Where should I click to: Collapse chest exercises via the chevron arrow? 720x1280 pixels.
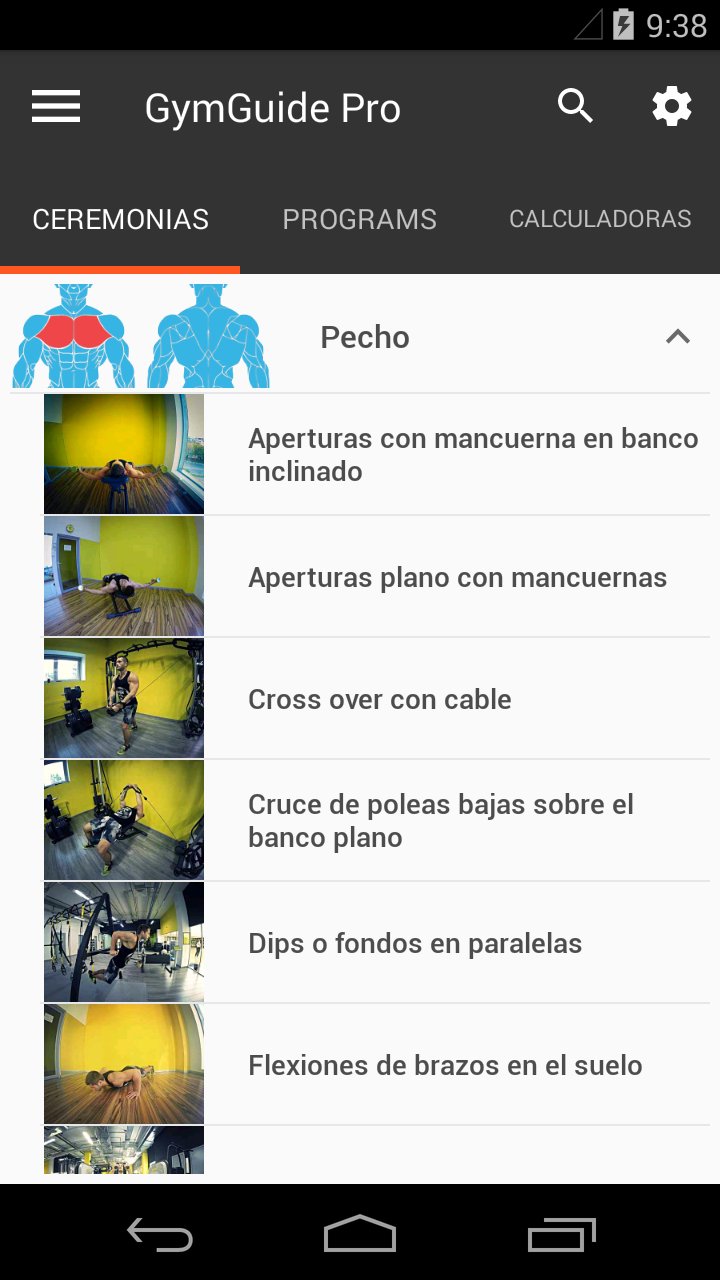point(678,337)
